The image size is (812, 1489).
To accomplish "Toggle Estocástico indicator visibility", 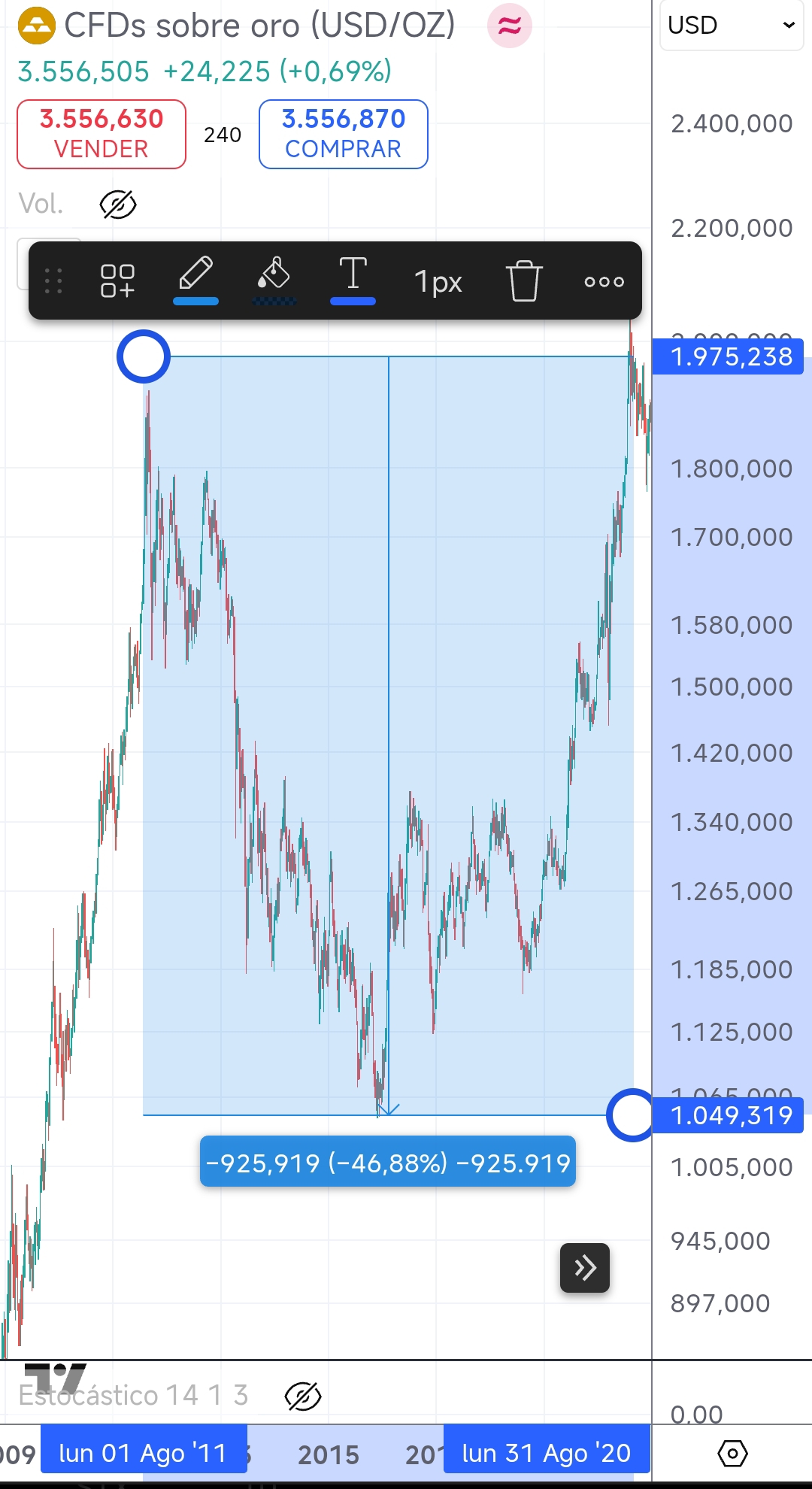I will (x=303, y=1396).
